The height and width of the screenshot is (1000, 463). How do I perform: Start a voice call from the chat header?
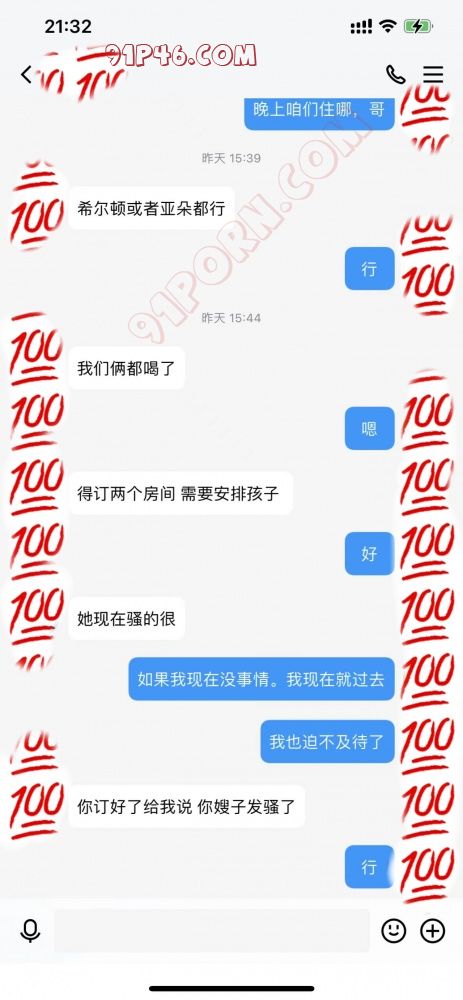tap(395, 75)
